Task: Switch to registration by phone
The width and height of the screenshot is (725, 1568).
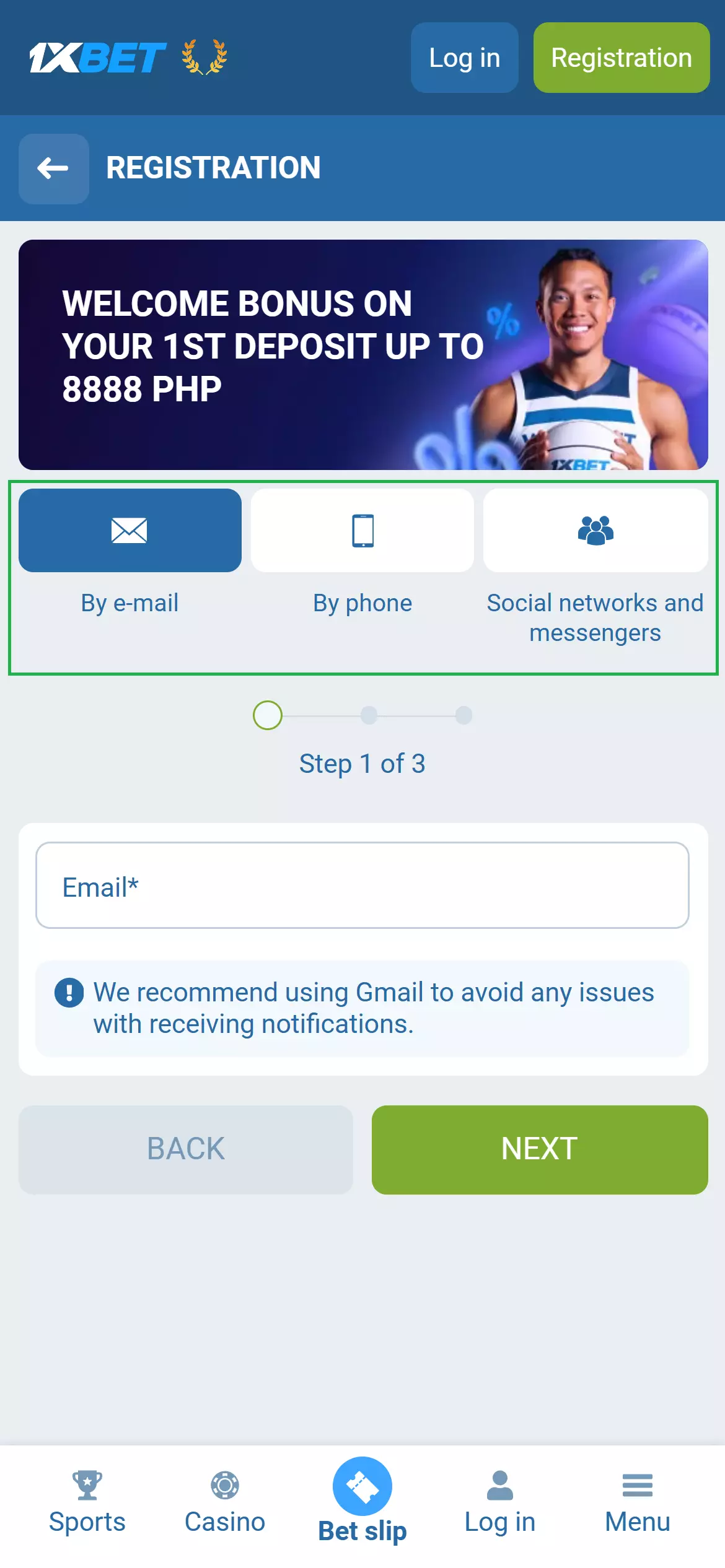Action: [x=362, y=531]
